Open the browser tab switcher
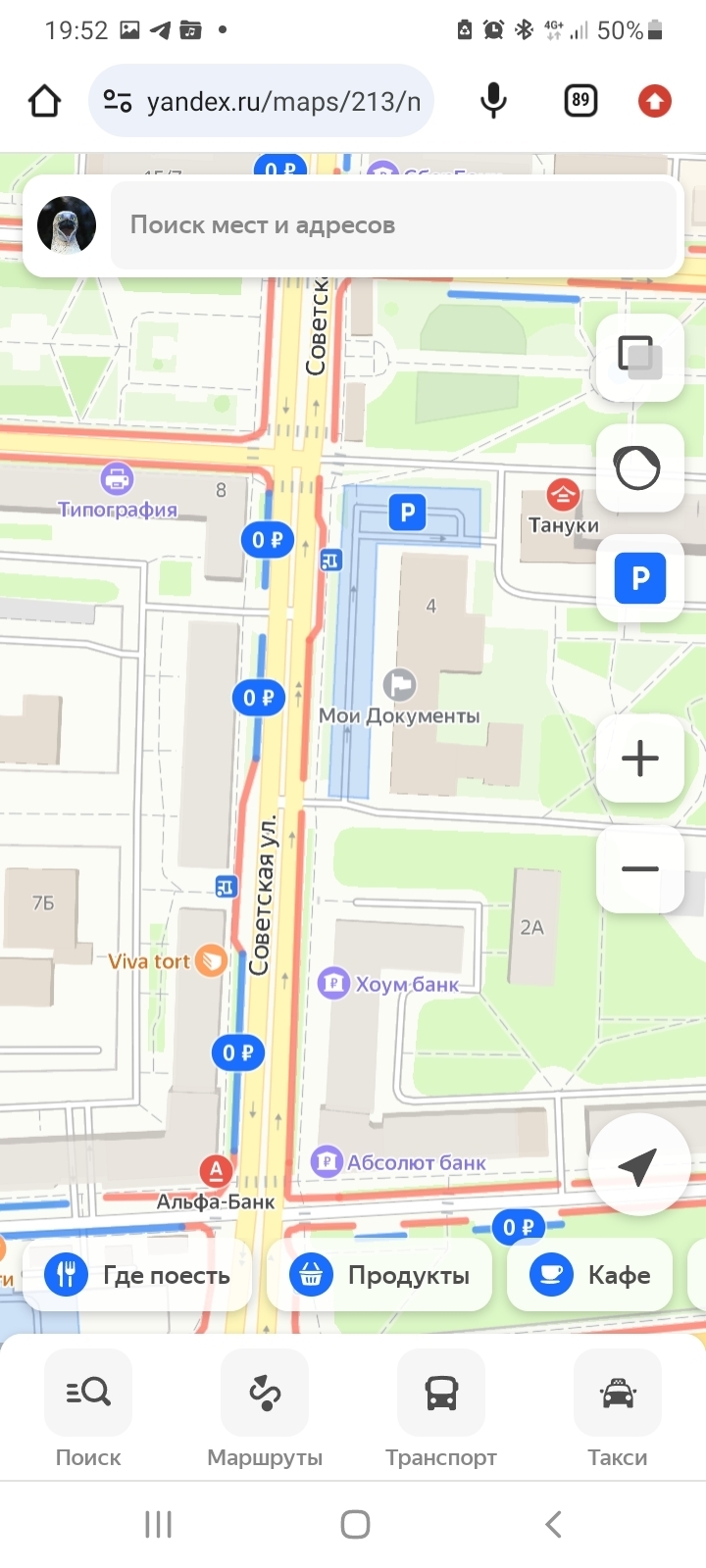Screen dimensions: 706x1568 [x=580, y=101]
